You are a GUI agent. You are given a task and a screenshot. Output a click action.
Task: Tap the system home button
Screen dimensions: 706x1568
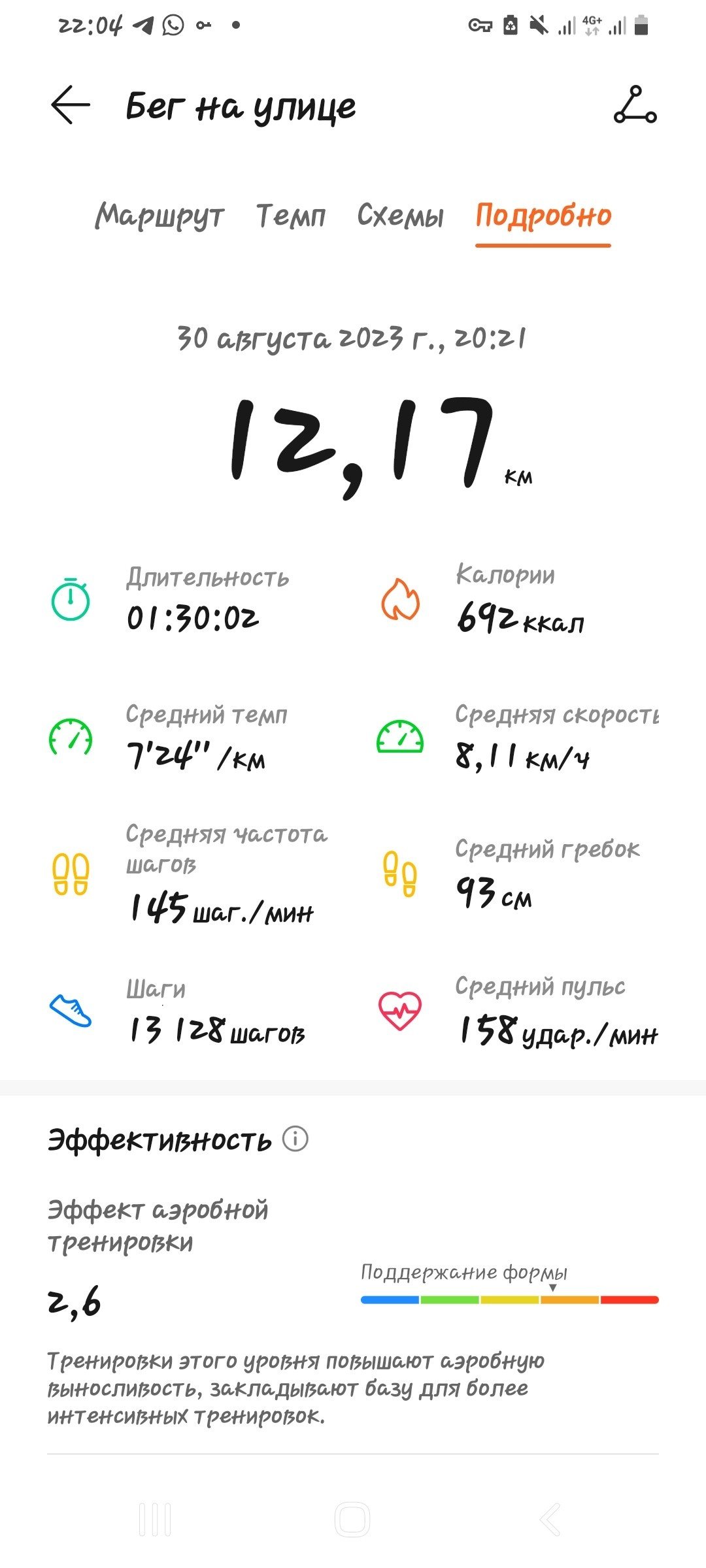click(x=352, y=1519)
